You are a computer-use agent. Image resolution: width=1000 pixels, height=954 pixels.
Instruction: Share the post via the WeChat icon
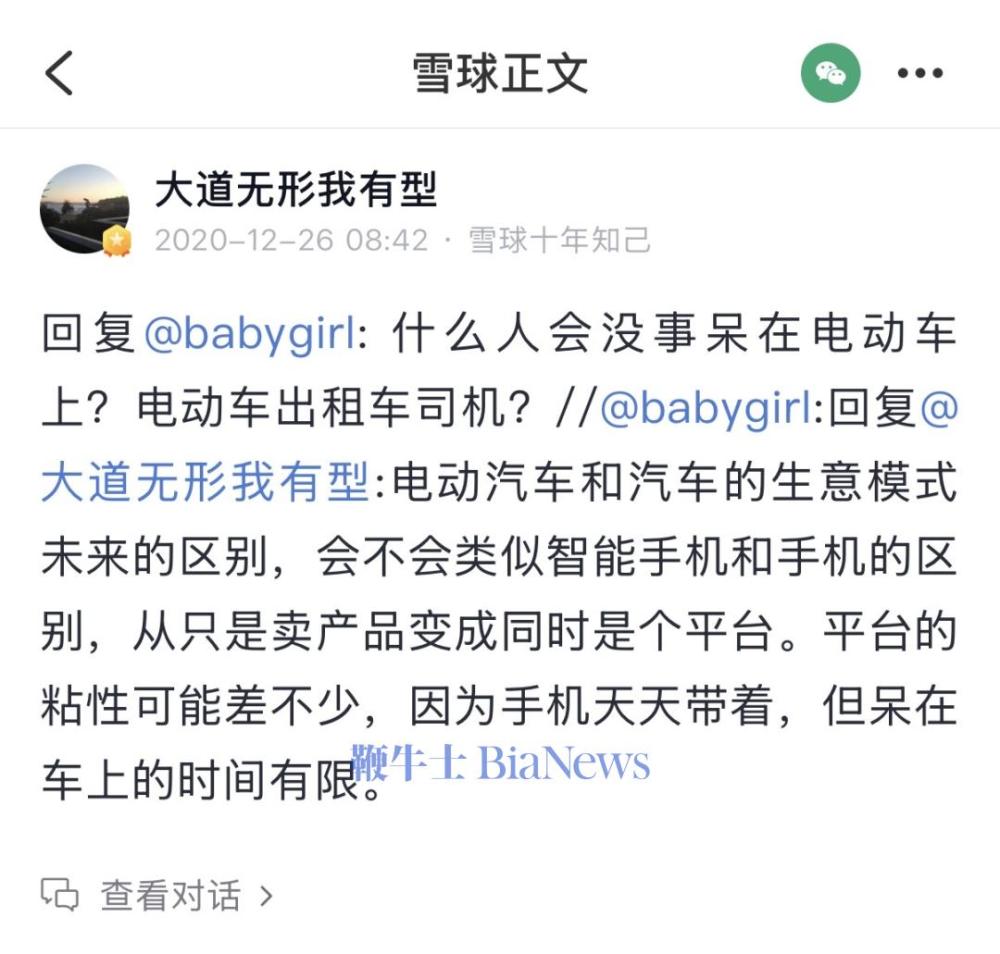(830, 73)
